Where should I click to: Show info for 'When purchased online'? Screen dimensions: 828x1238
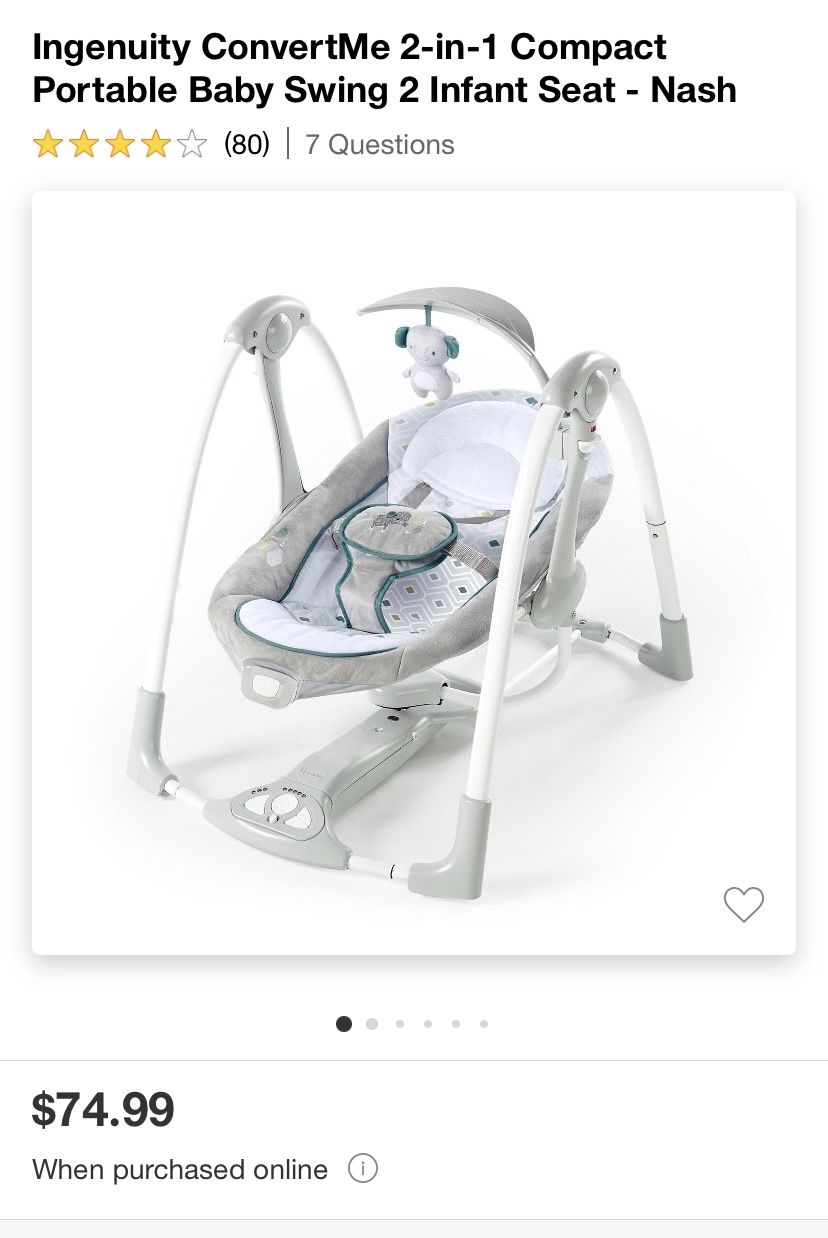pyautogui.click(x=362, y=1168)
